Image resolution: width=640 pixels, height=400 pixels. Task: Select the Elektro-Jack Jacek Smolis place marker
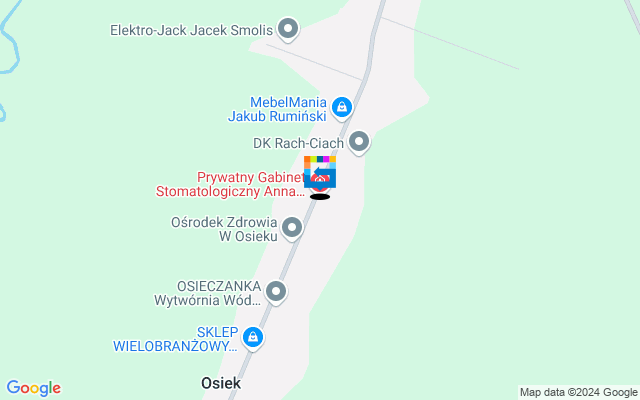point(288,30)
